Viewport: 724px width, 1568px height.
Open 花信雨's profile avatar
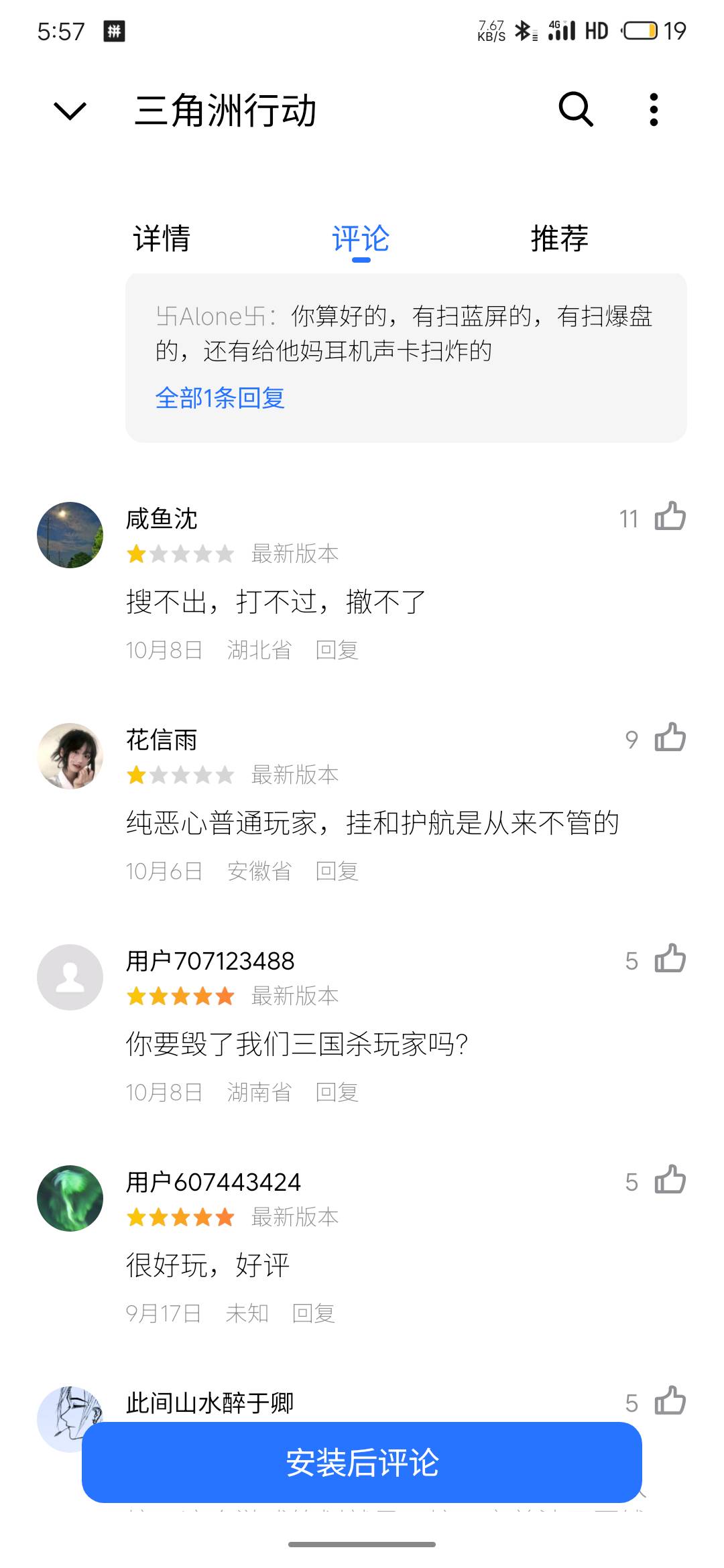[70, 756]
